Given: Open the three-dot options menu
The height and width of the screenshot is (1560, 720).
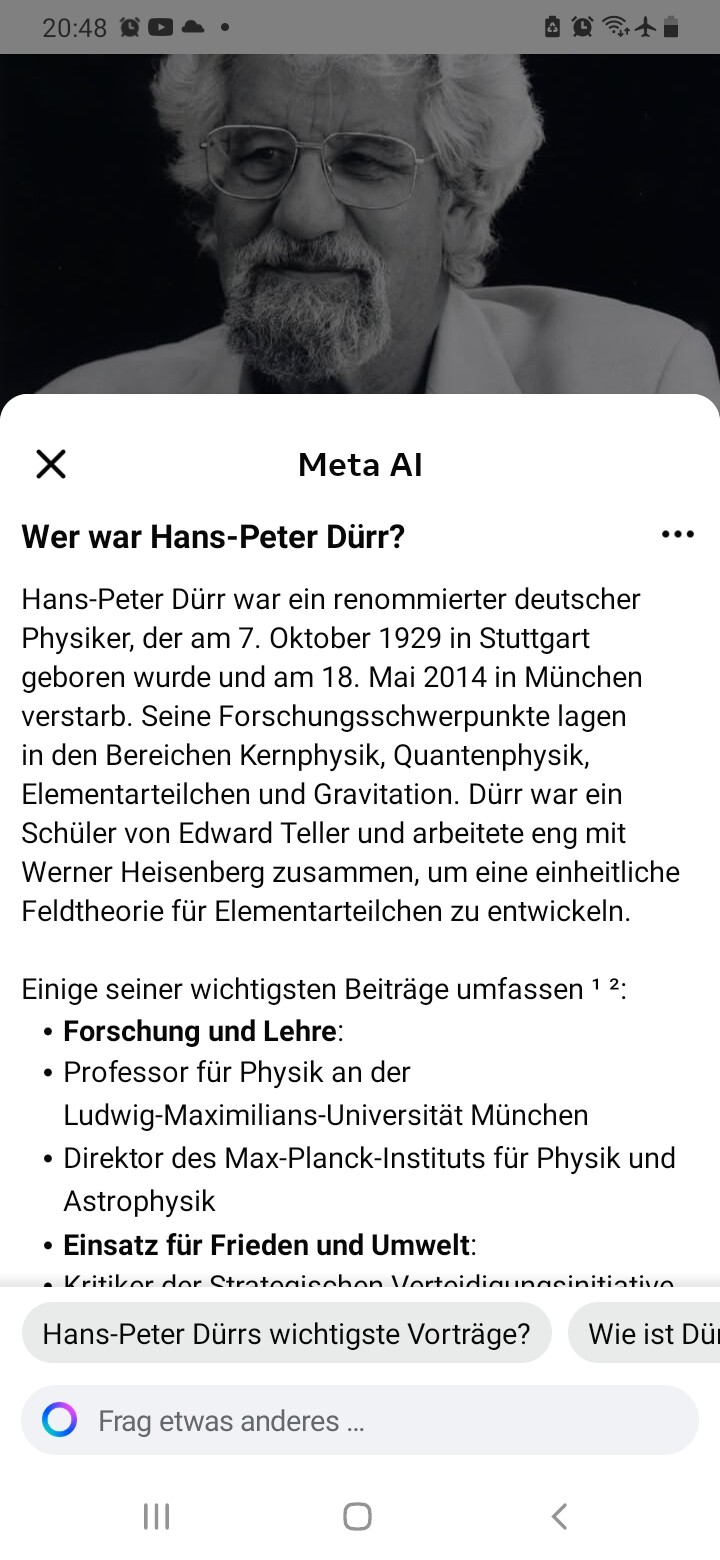Looking at the screenshot, I should (x=677, y=535).
